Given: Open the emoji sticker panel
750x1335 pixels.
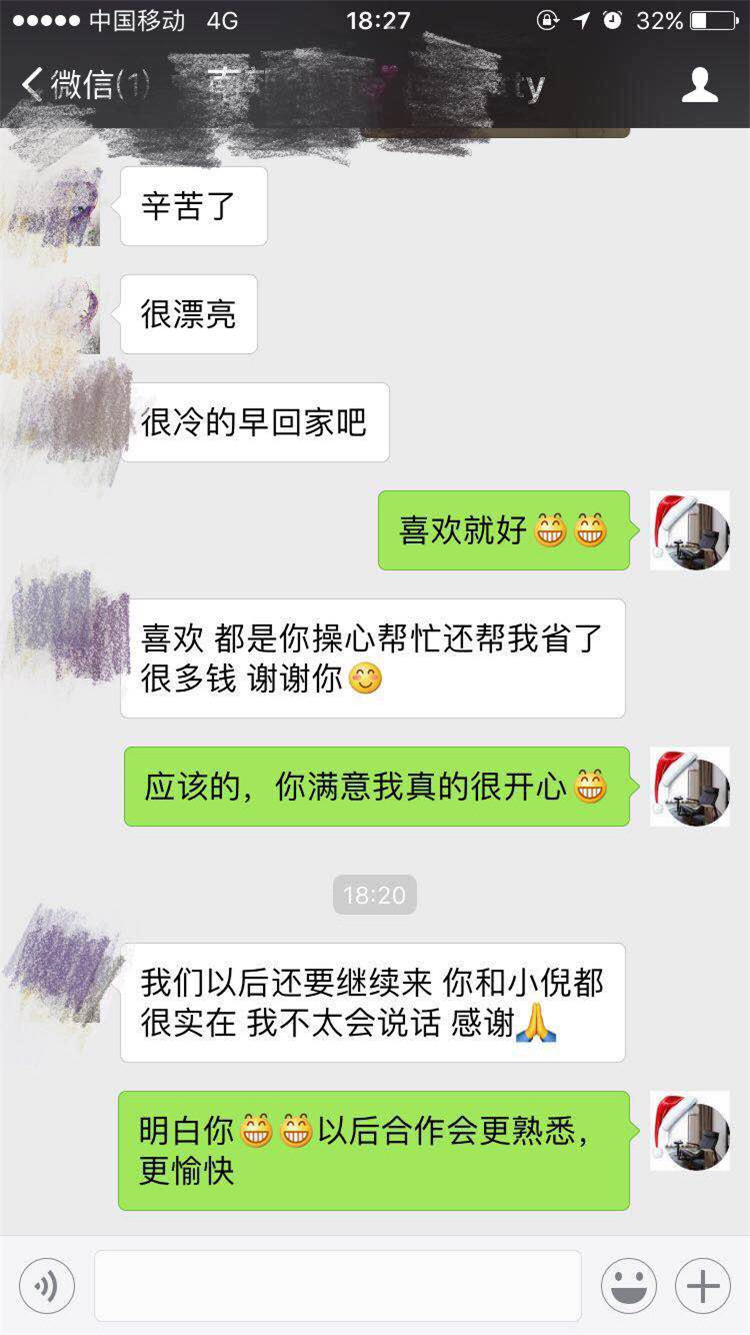Looking at the screenshot, I should coord(628,1285).
